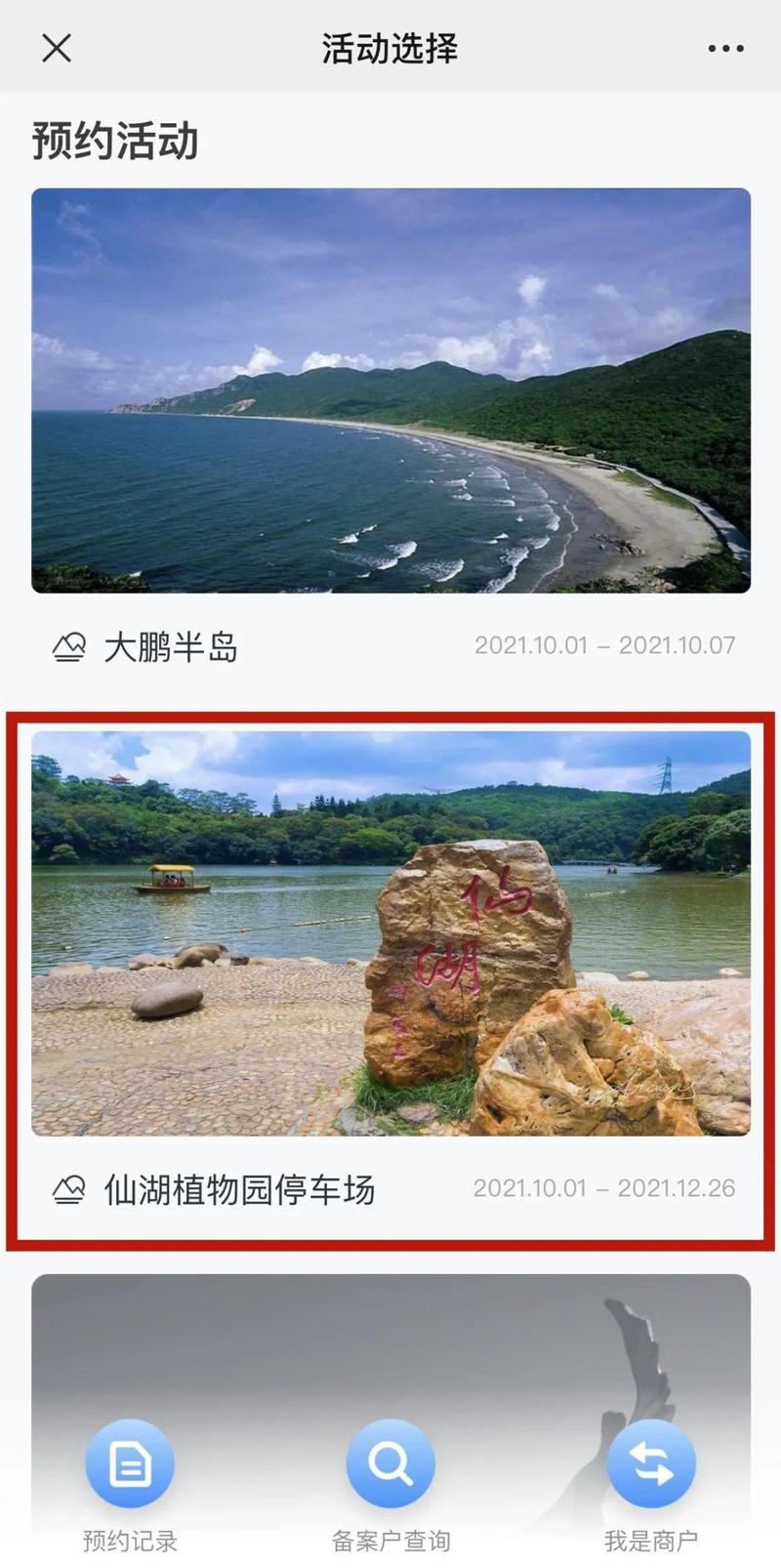Image resolution: width=781 pixels, height=1568 pixels.
Task: Open the third activity card at bottom
Action: [x=390, y=1347]
